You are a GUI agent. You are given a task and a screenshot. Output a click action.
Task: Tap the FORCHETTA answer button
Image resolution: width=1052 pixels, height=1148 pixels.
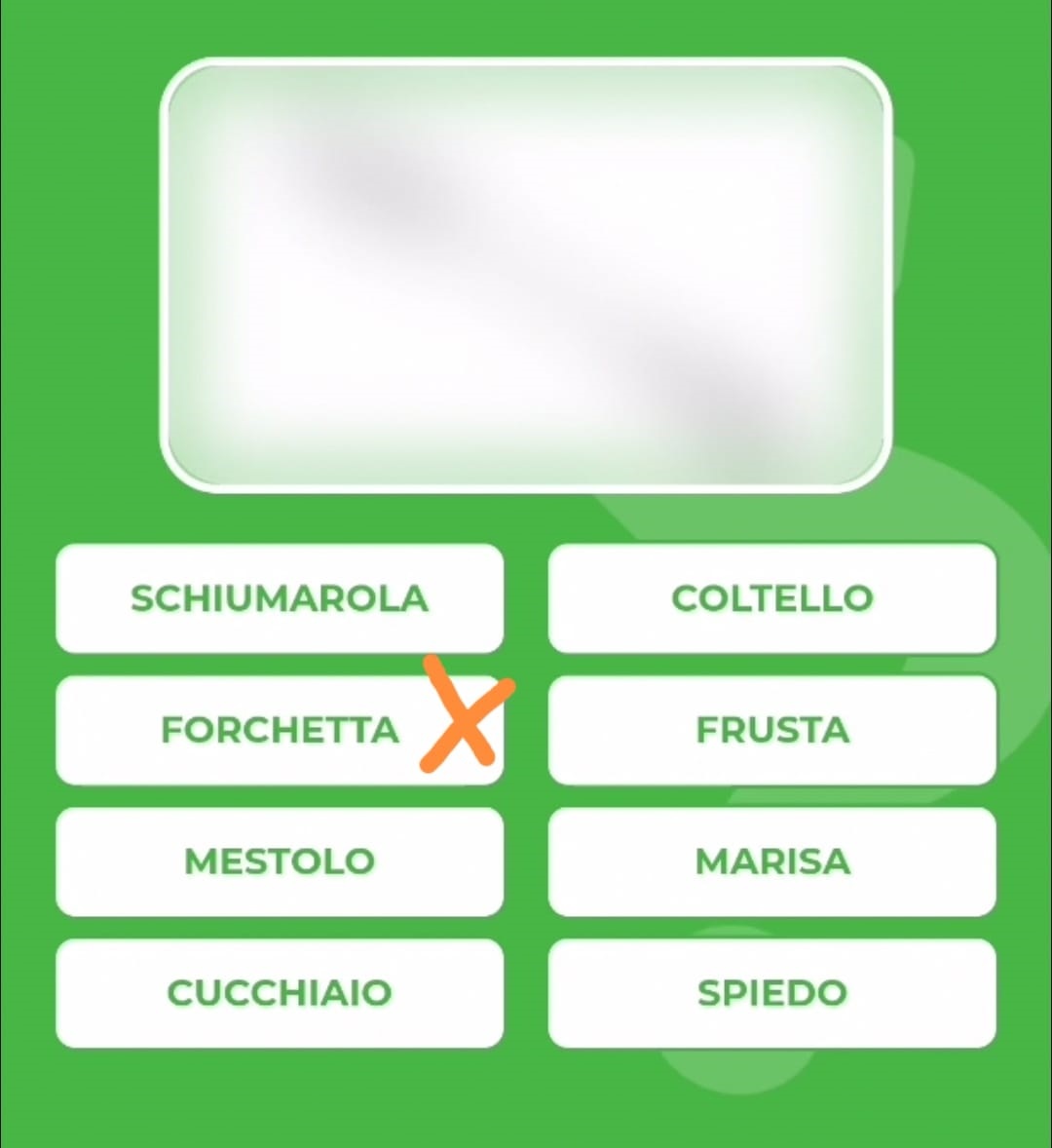[280, 730]
